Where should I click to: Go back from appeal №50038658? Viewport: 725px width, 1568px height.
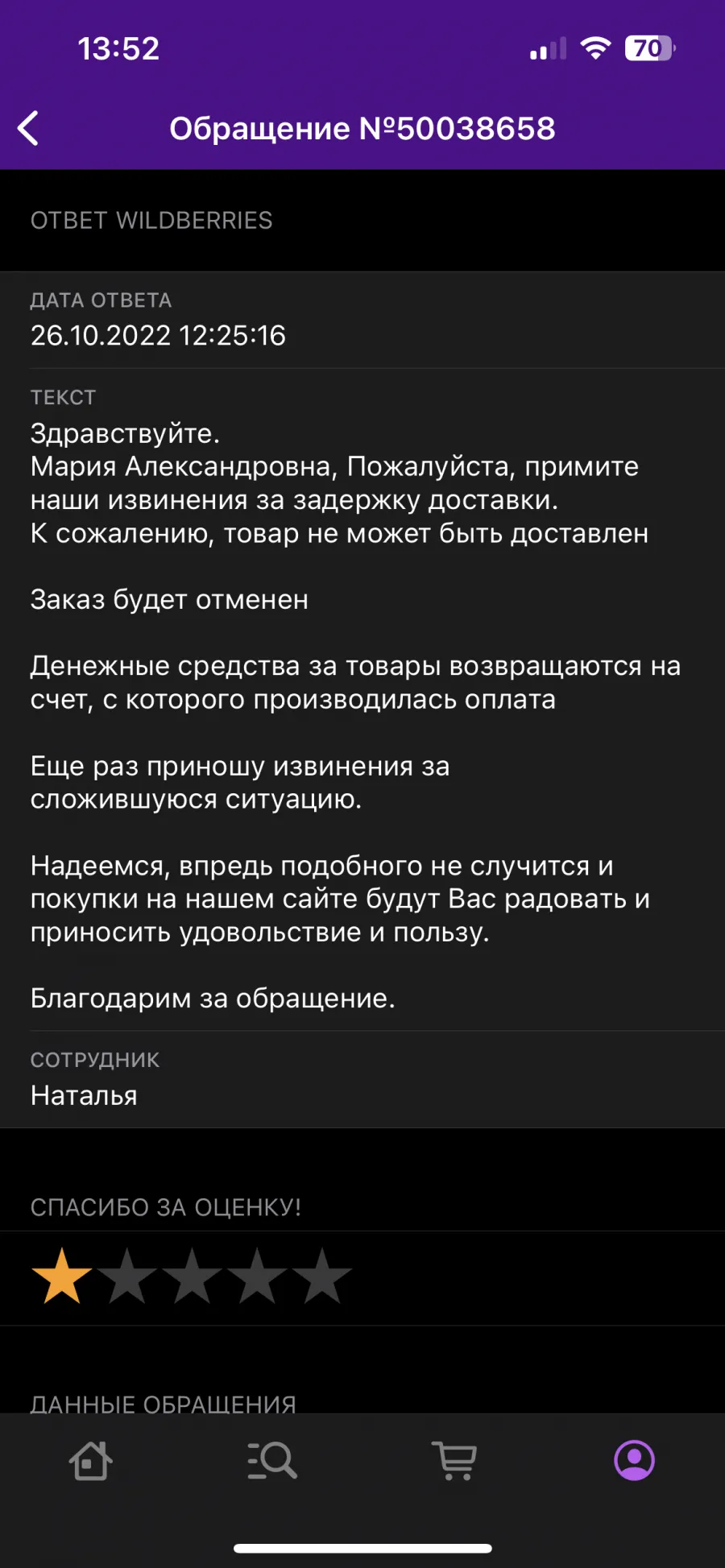click(28, 129)
